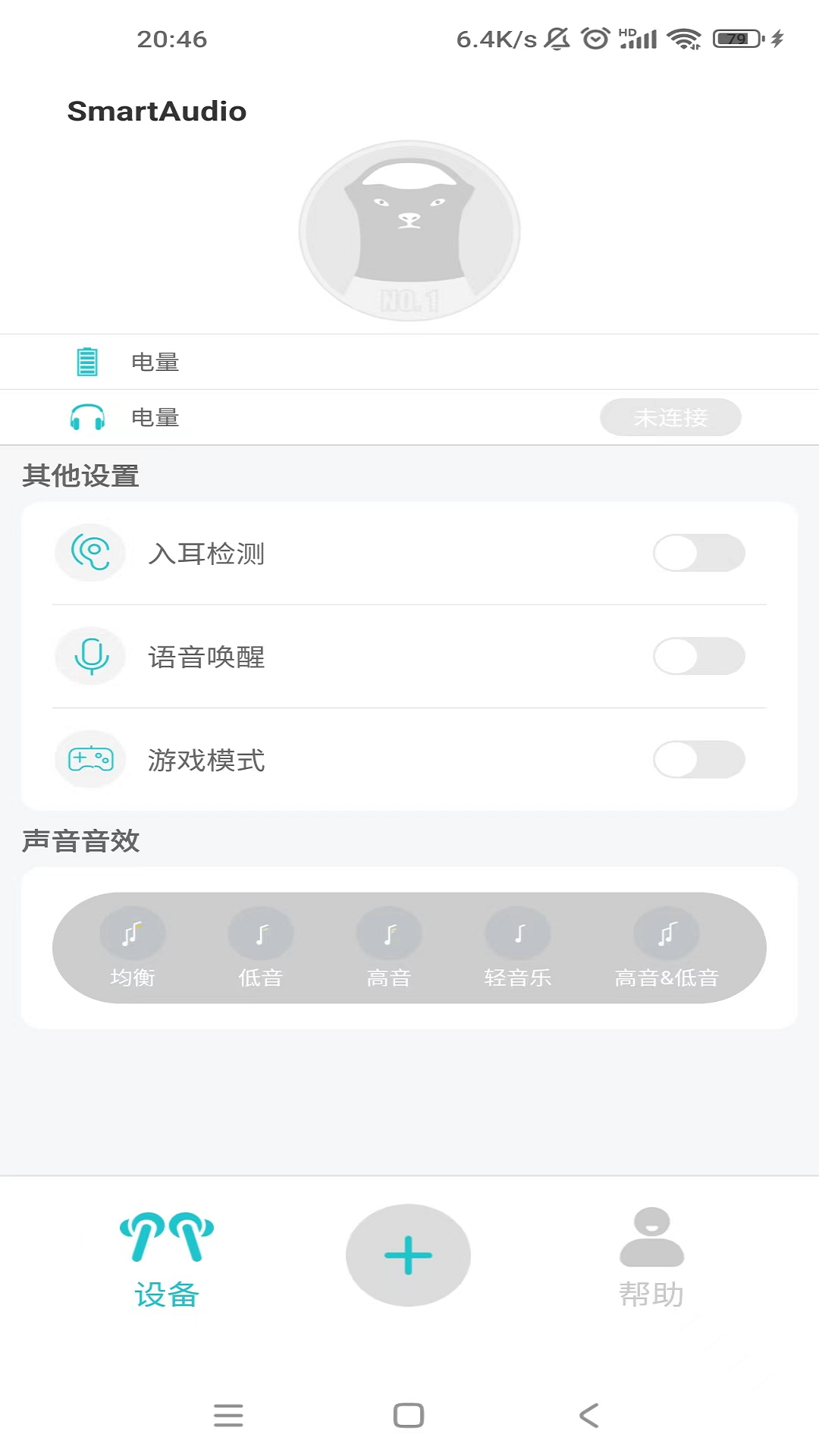
Task: Select the 低音 sound effect icon
Action: 260,934
